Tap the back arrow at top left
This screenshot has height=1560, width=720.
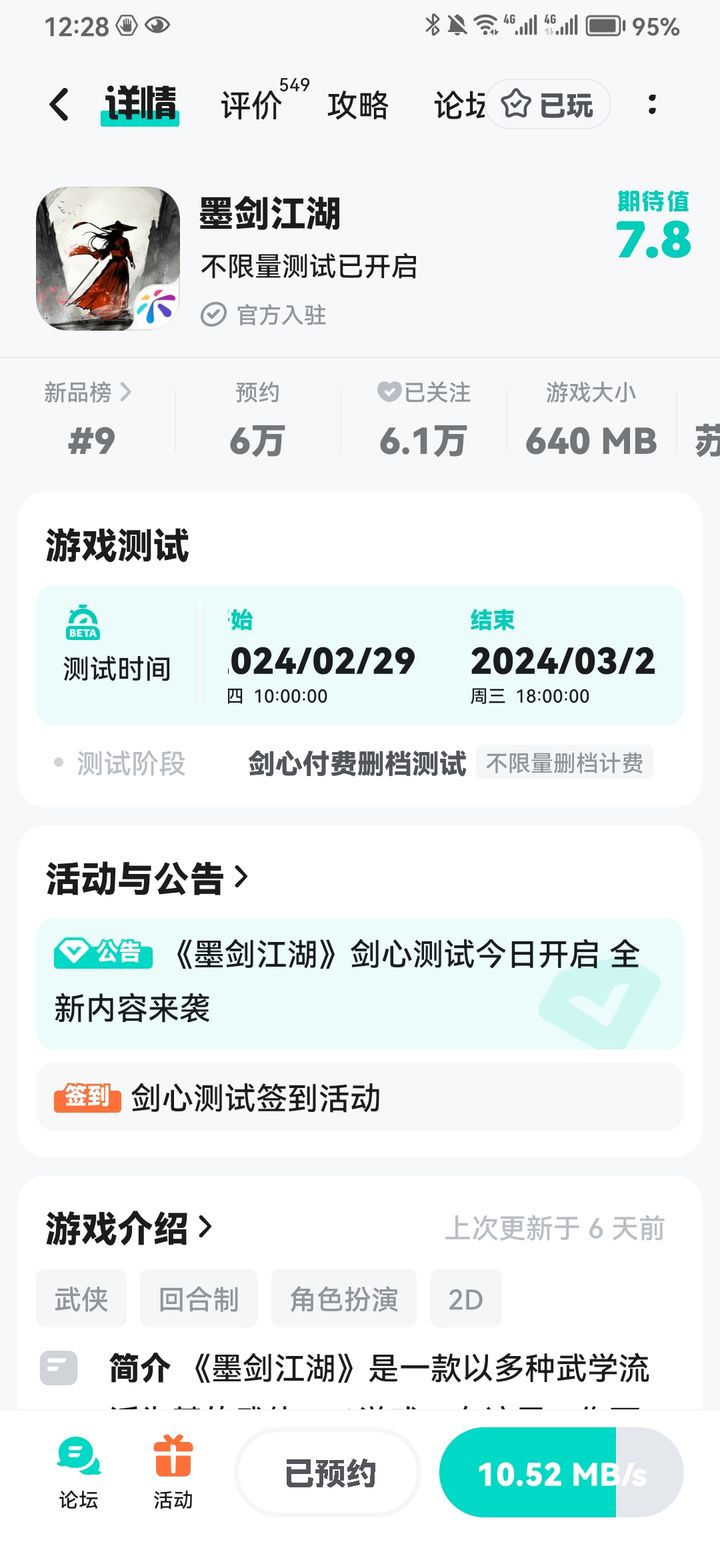pyautogui.click(x=57, y=103)
